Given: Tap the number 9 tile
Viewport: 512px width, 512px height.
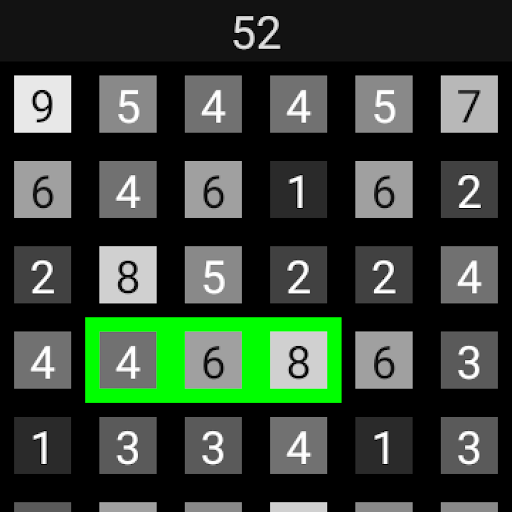Looking at the screenshot, I should click(x=42, y=104).
